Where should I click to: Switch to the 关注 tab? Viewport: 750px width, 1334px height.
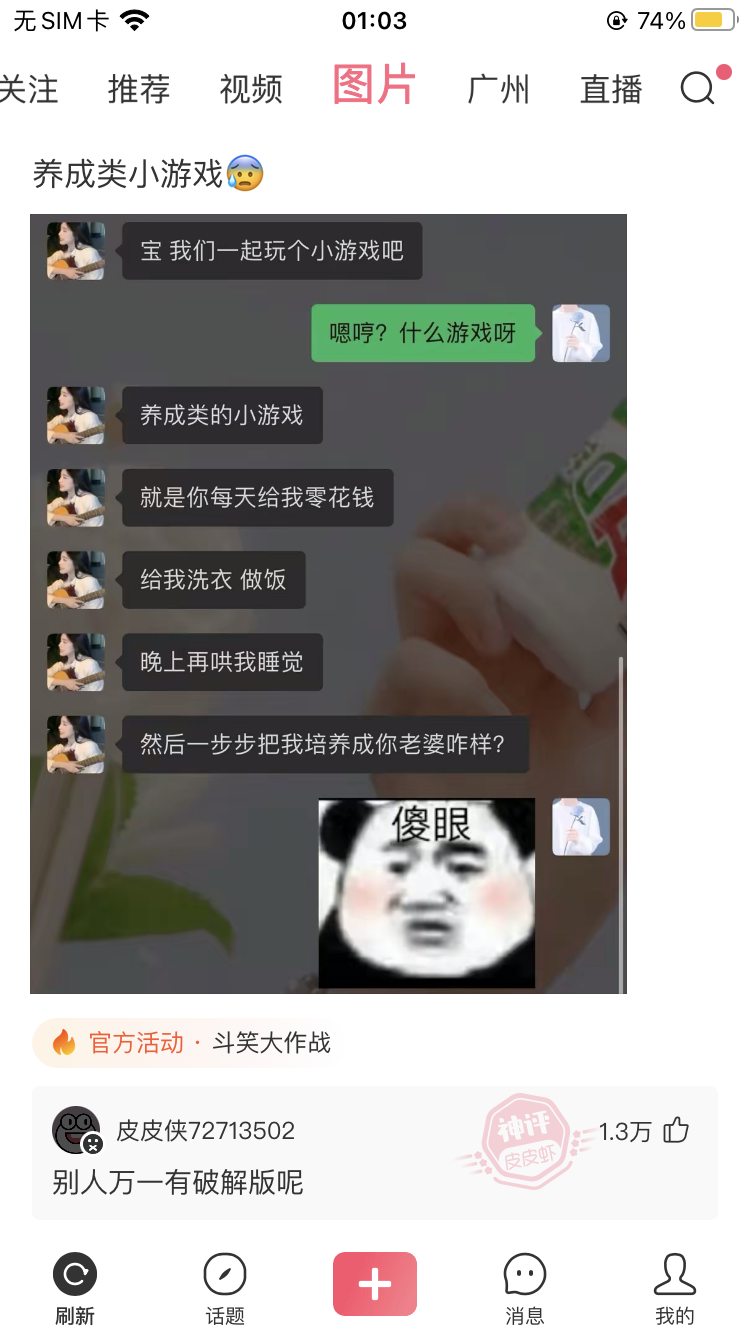[x=28, y=89]
